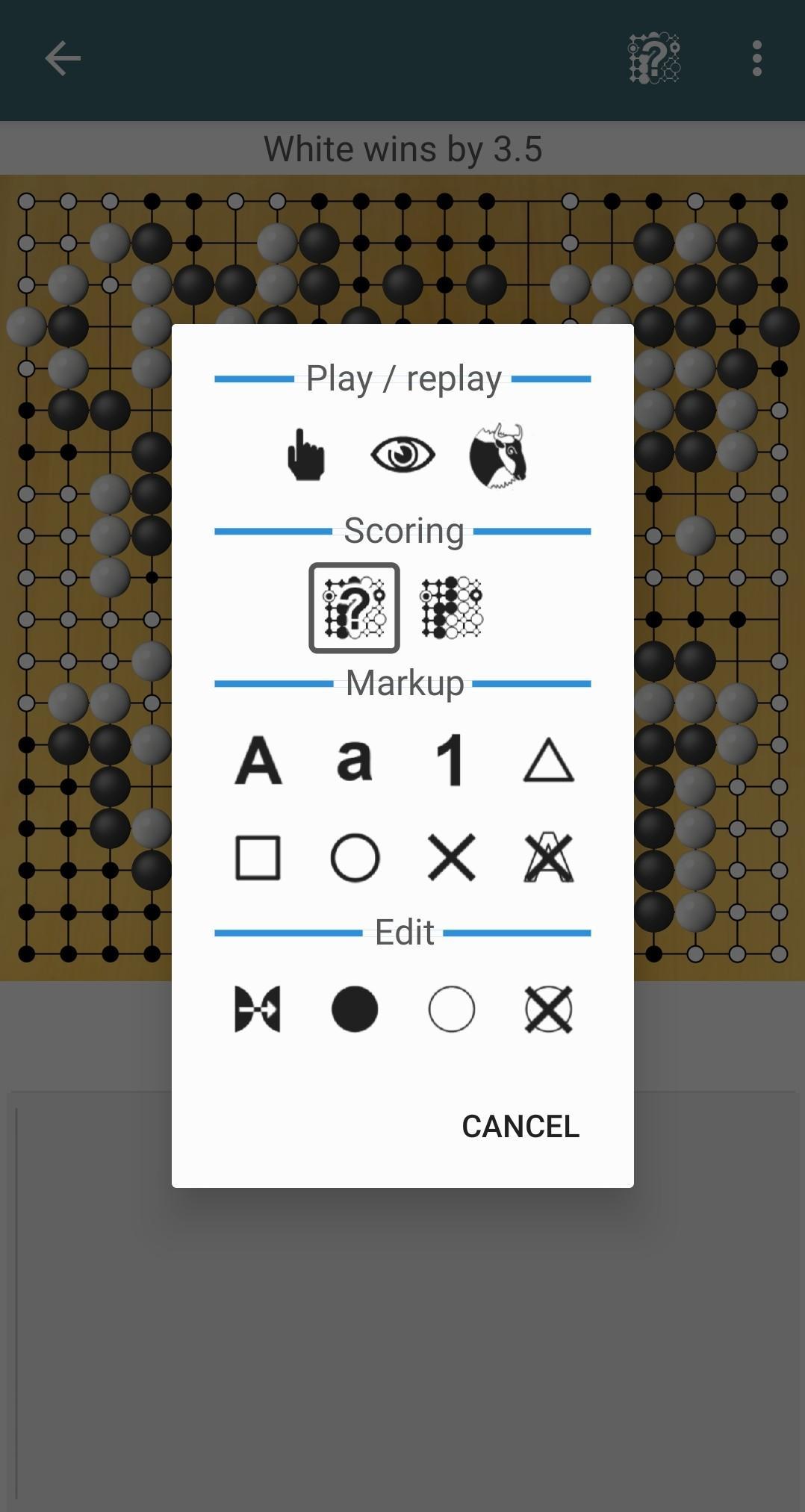Select the X cross markup tool
This screenshot has width=805, height=1512.
(451, 858)
